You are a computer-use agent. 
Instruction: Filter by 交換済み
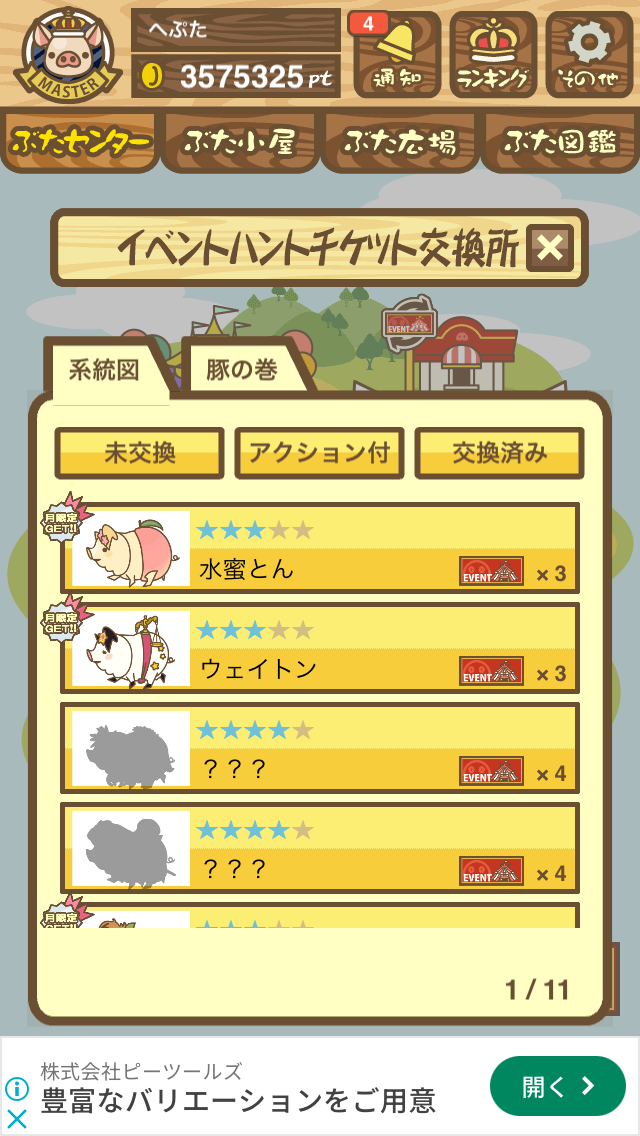click(499, 454)
